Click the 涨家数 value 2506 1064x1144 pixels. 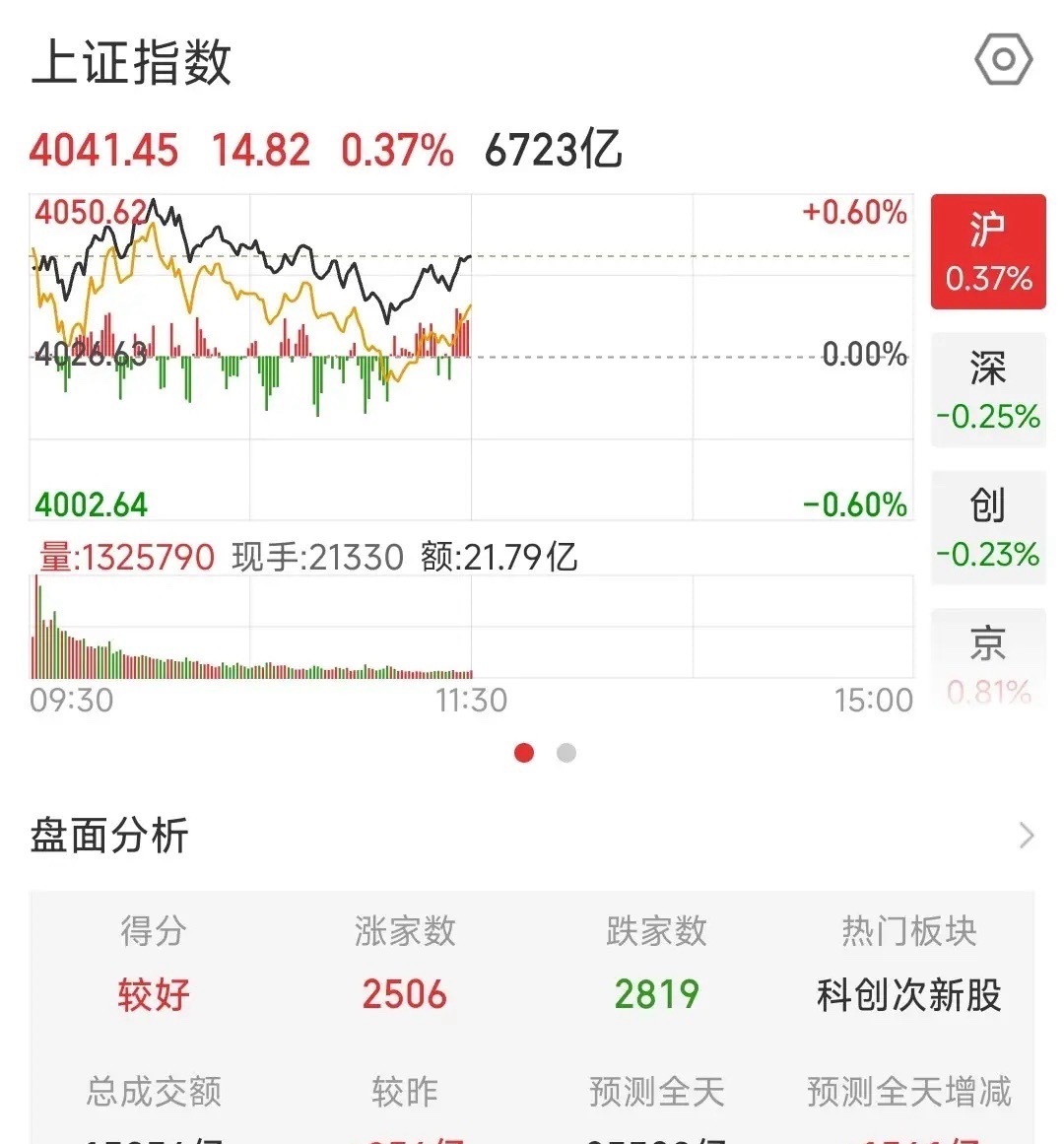[404, 995]
